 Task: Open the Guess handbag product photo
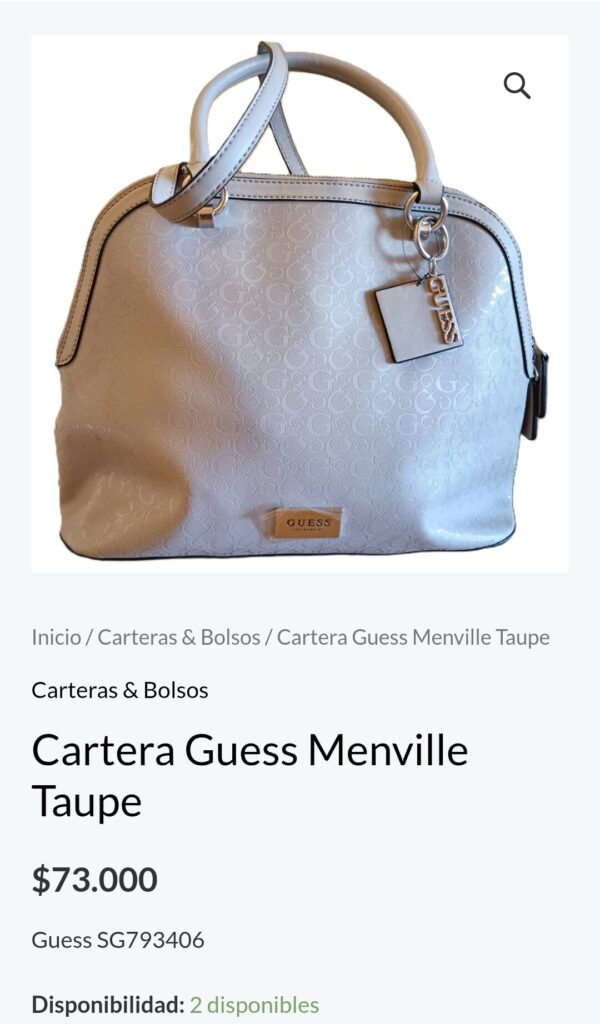pos(300,330)
